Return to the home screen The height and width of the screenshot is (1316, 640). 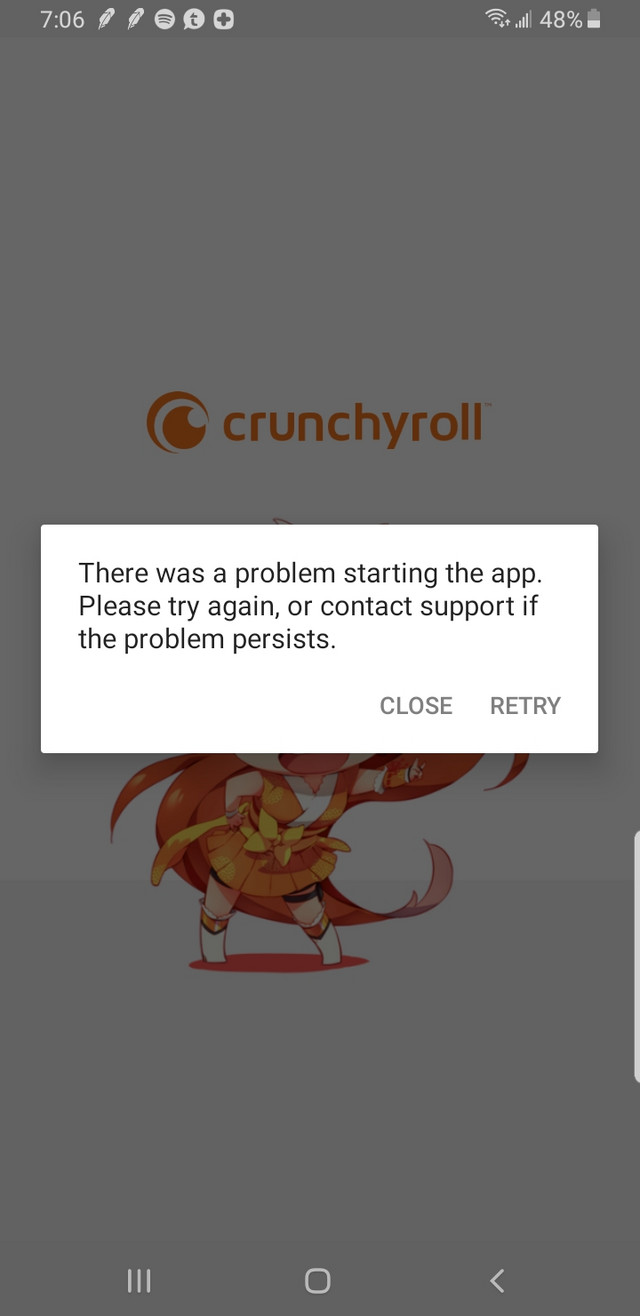pyautogui.click(x=317, y=1280)
